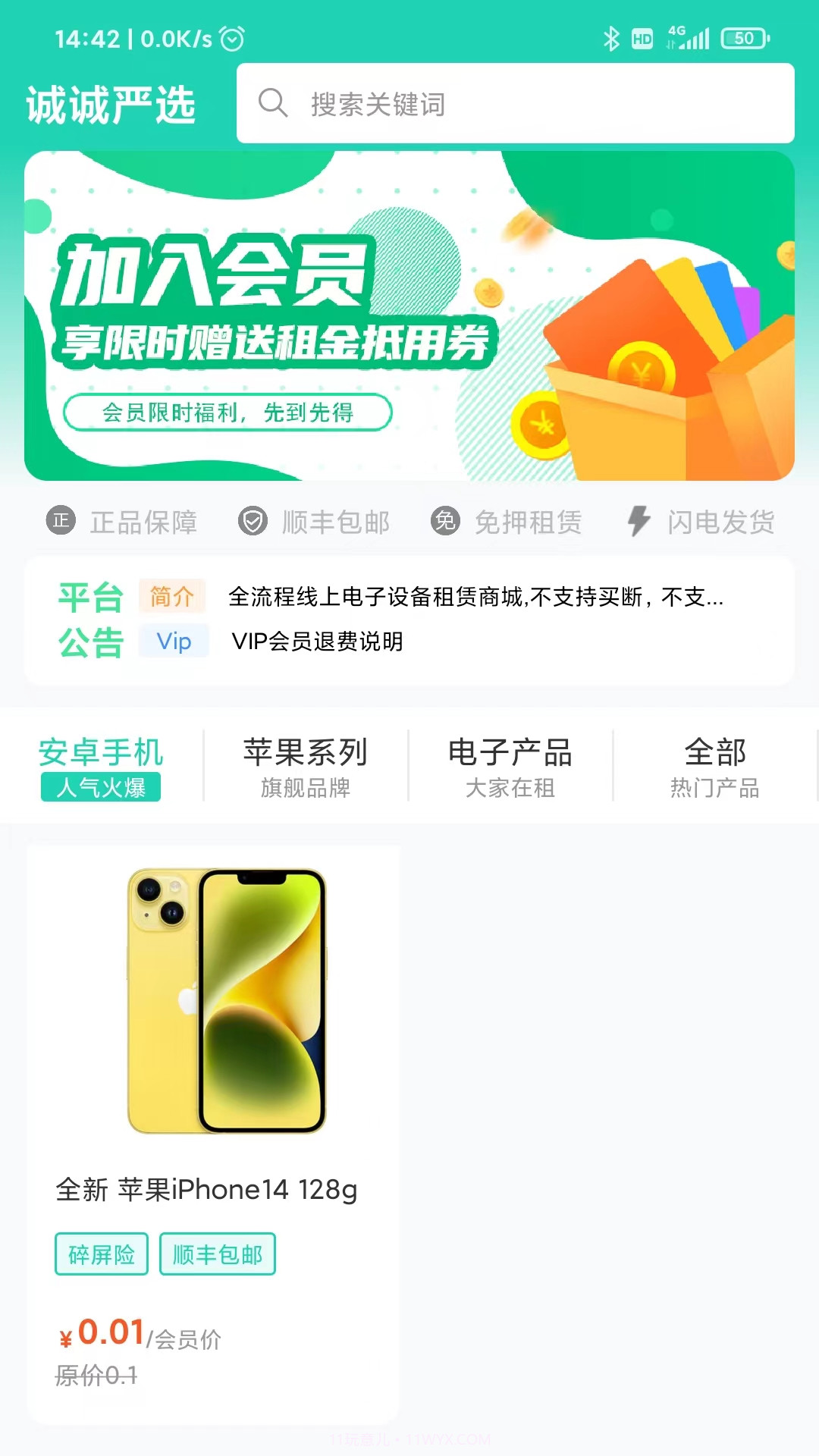Click the yellow iPhone14 product thumbnail
819x1456 pixels.
pyautogui.click(x=224, y=997)
